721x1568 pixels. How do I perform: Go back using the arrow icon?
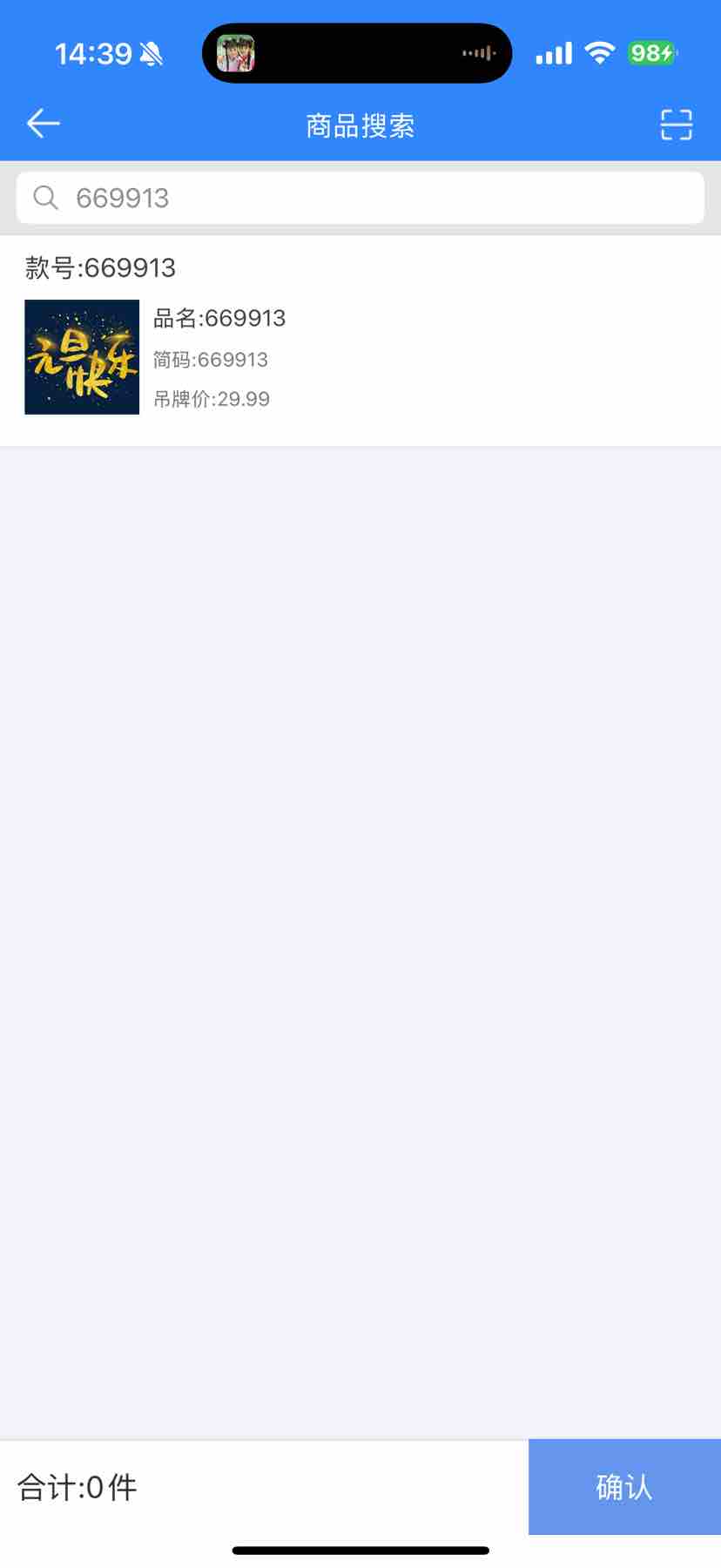tap(43, 124)
